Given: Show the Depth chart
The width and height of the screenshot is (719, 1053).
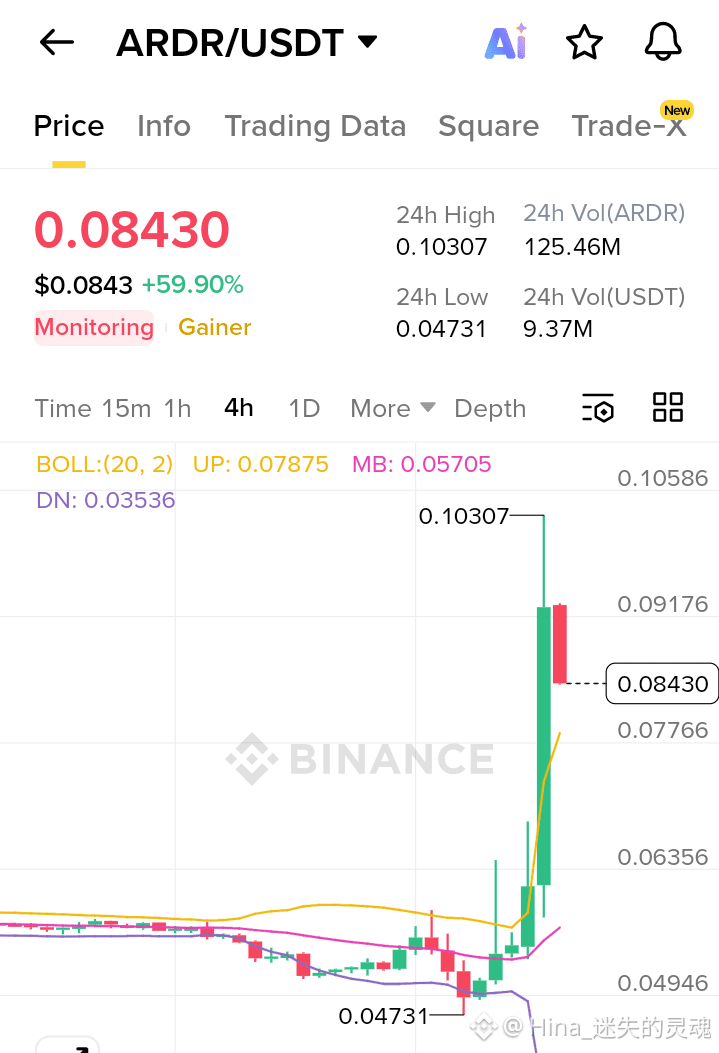Looking at the screenshot, I should (x=490, y=408).
